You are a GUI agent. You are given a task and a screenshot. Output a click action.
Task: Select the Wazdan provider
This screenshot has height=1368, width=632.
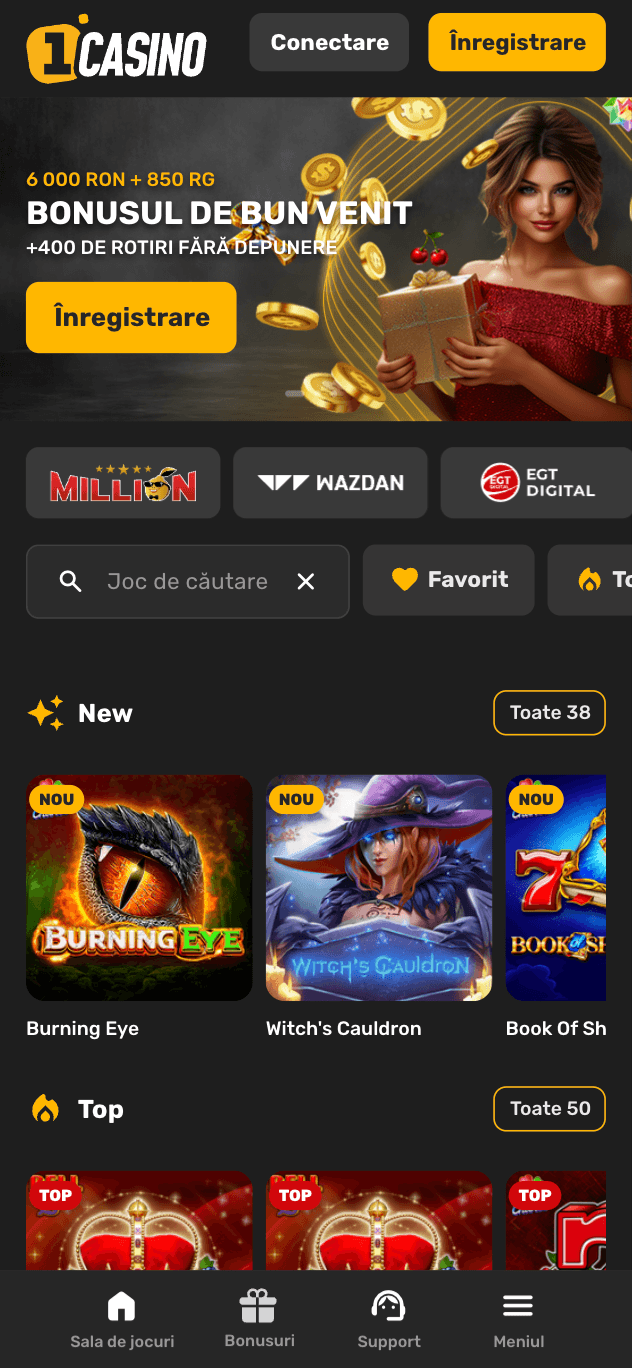330,483
